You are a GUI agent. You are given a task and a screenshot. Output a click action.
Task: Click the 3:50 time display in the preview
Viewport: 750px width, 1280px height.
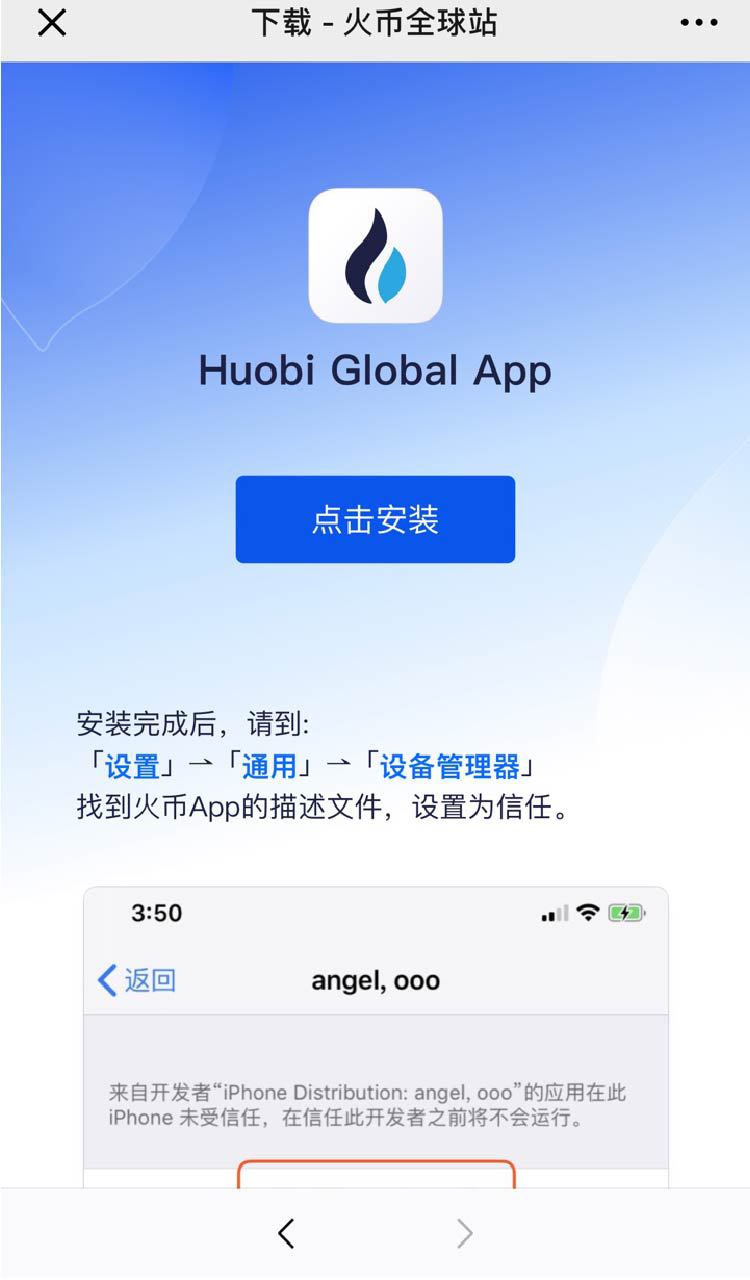click(x=155, y=913)
